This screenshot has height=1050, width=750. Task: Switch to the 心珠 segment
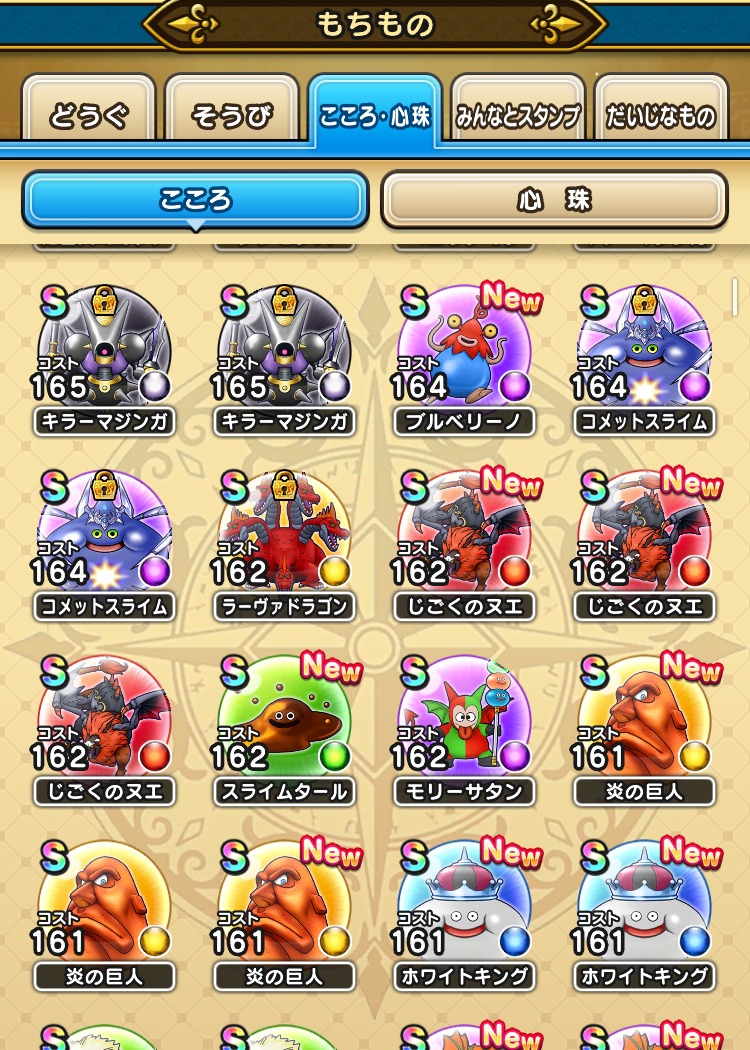coord(554,200)
